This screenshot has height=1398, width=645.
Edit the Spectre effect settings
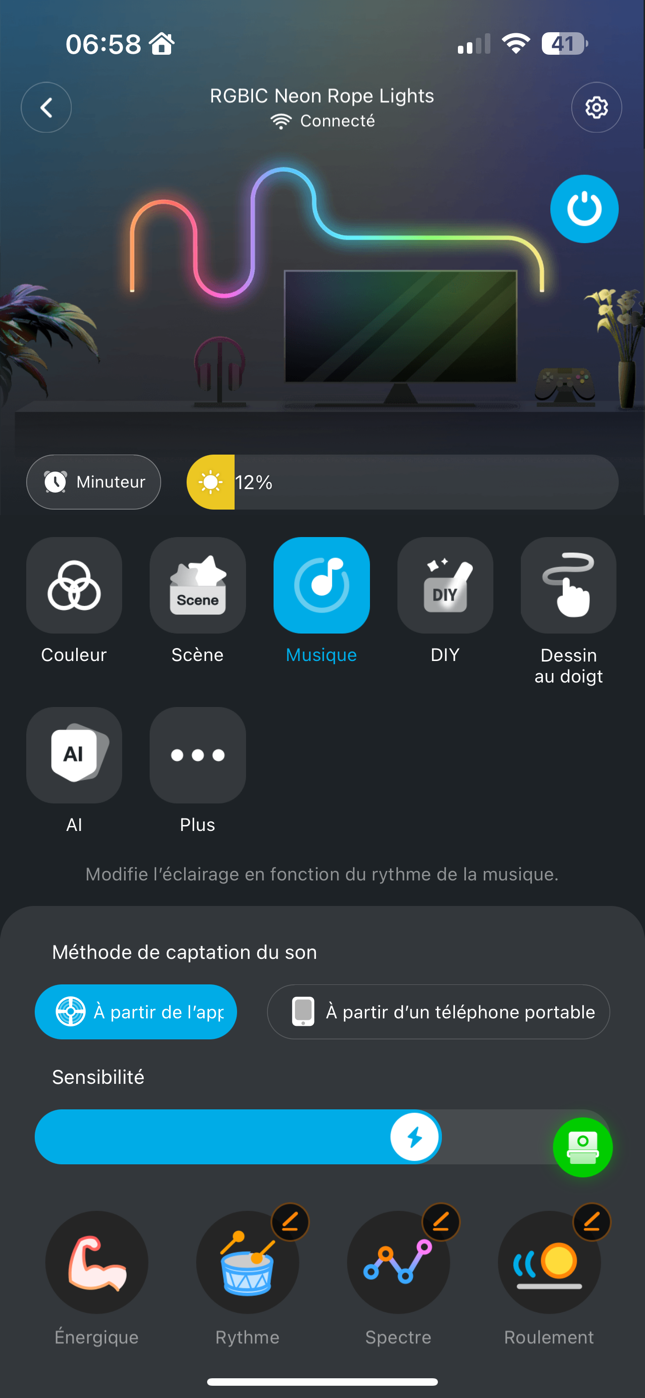(441, 1221)
